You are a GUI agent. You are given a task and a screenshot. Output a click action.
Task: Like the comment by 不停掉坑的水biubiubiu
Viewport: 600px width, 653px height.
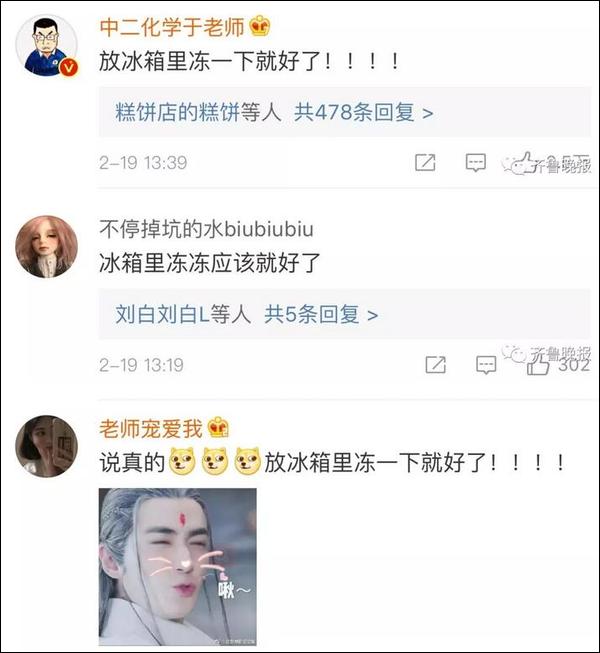click(538, 365)
